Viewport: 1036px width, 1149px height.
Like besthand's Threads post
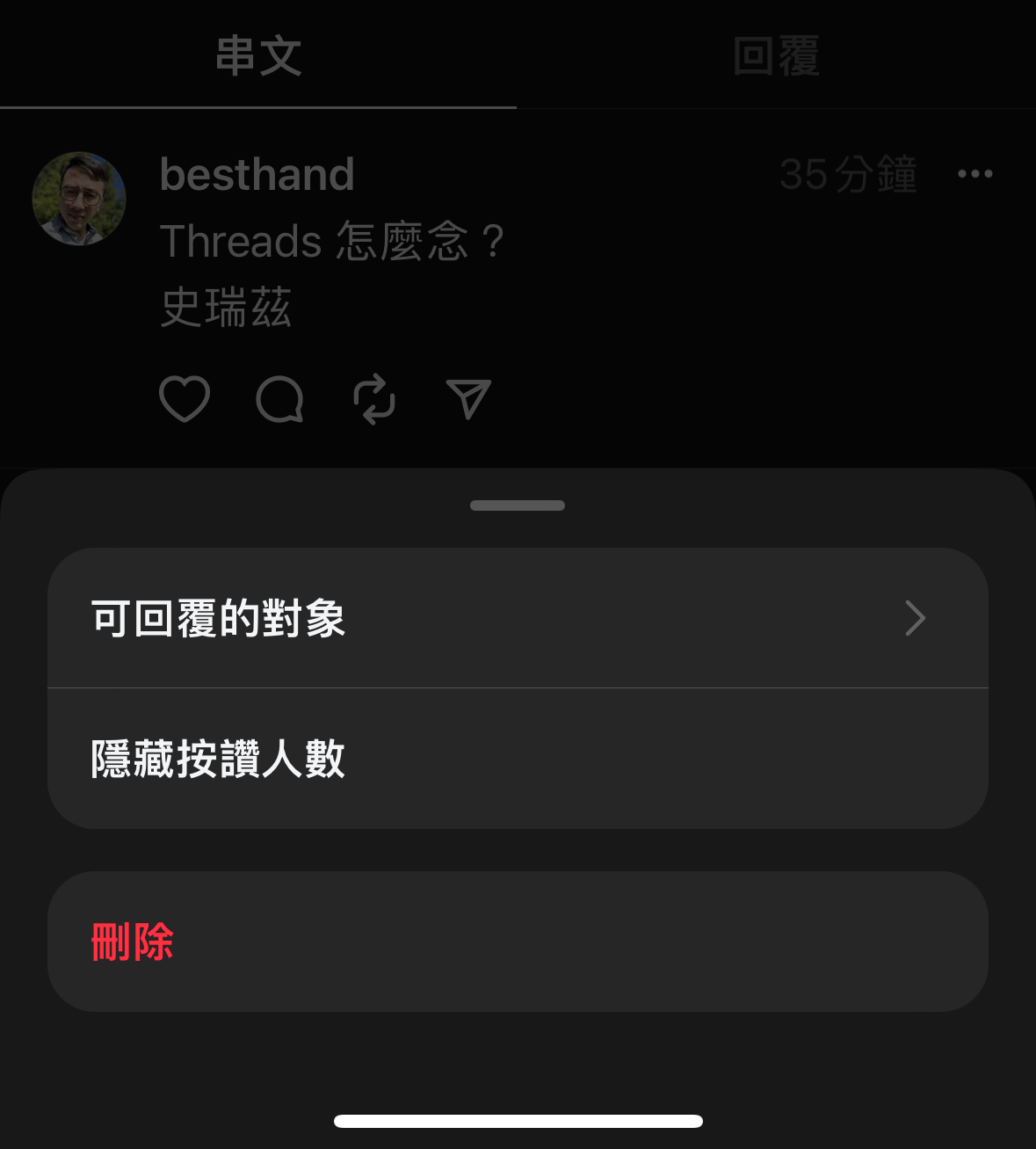pos(185,399)
